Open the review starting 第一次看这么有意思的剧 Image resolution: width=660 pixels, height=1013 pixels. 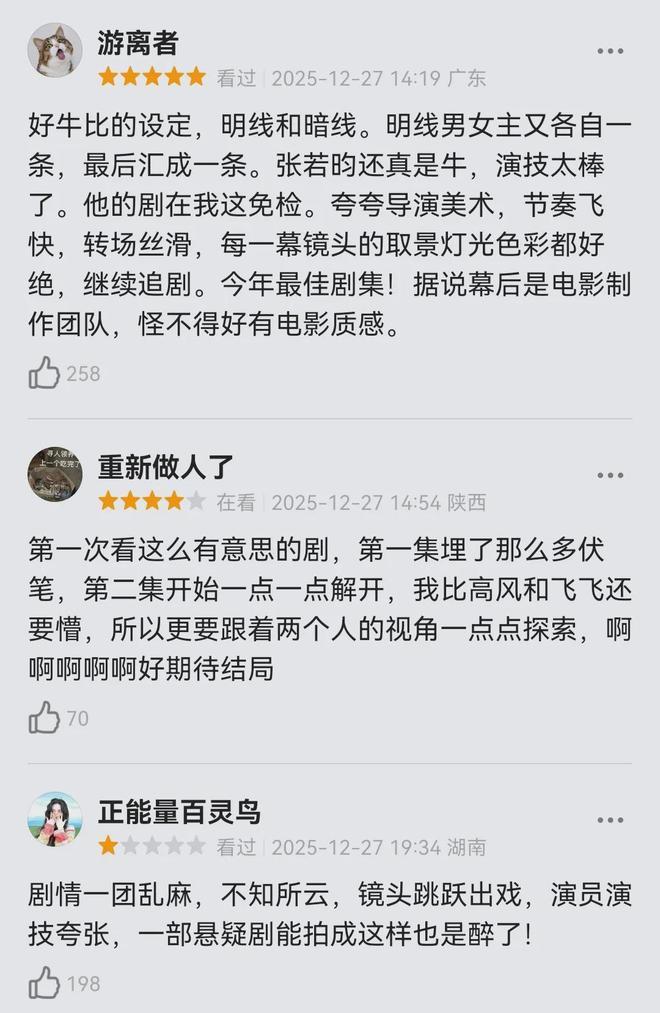330,608
